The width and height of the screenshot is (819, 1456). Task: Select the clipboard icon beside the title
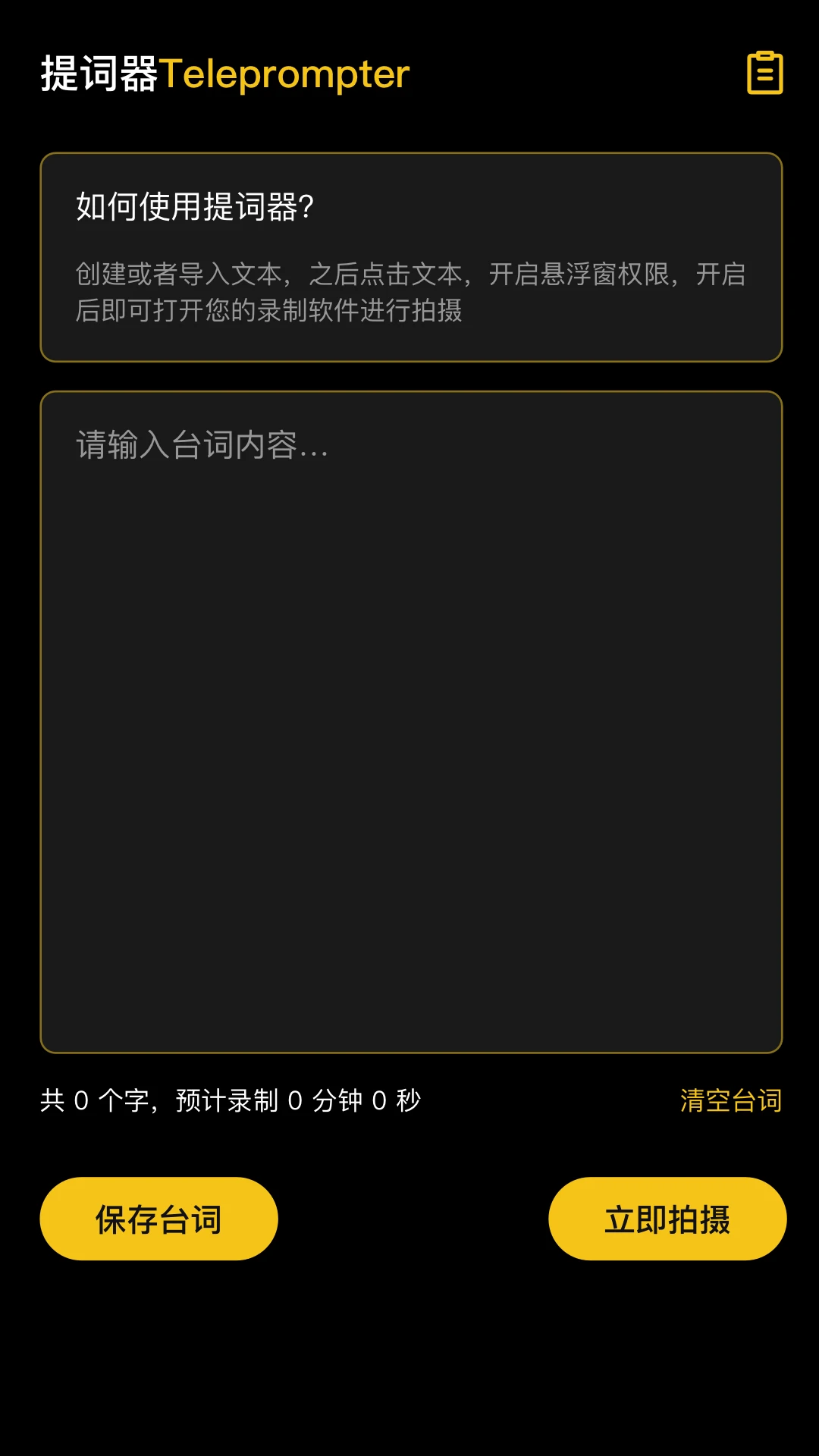click(x=765, y=74)
